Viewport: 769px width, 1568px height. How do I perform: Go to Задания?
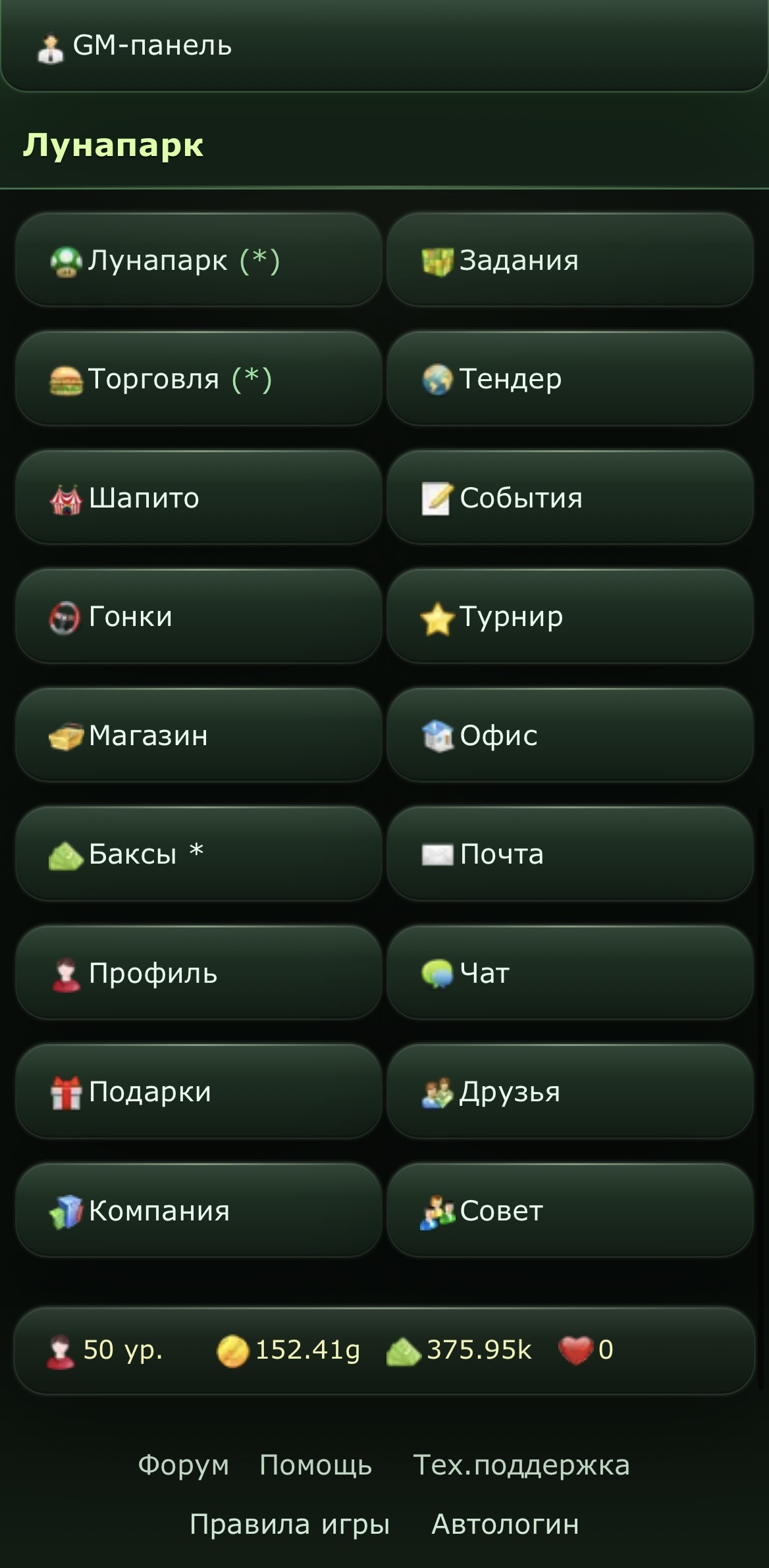[x=570, y=260]
